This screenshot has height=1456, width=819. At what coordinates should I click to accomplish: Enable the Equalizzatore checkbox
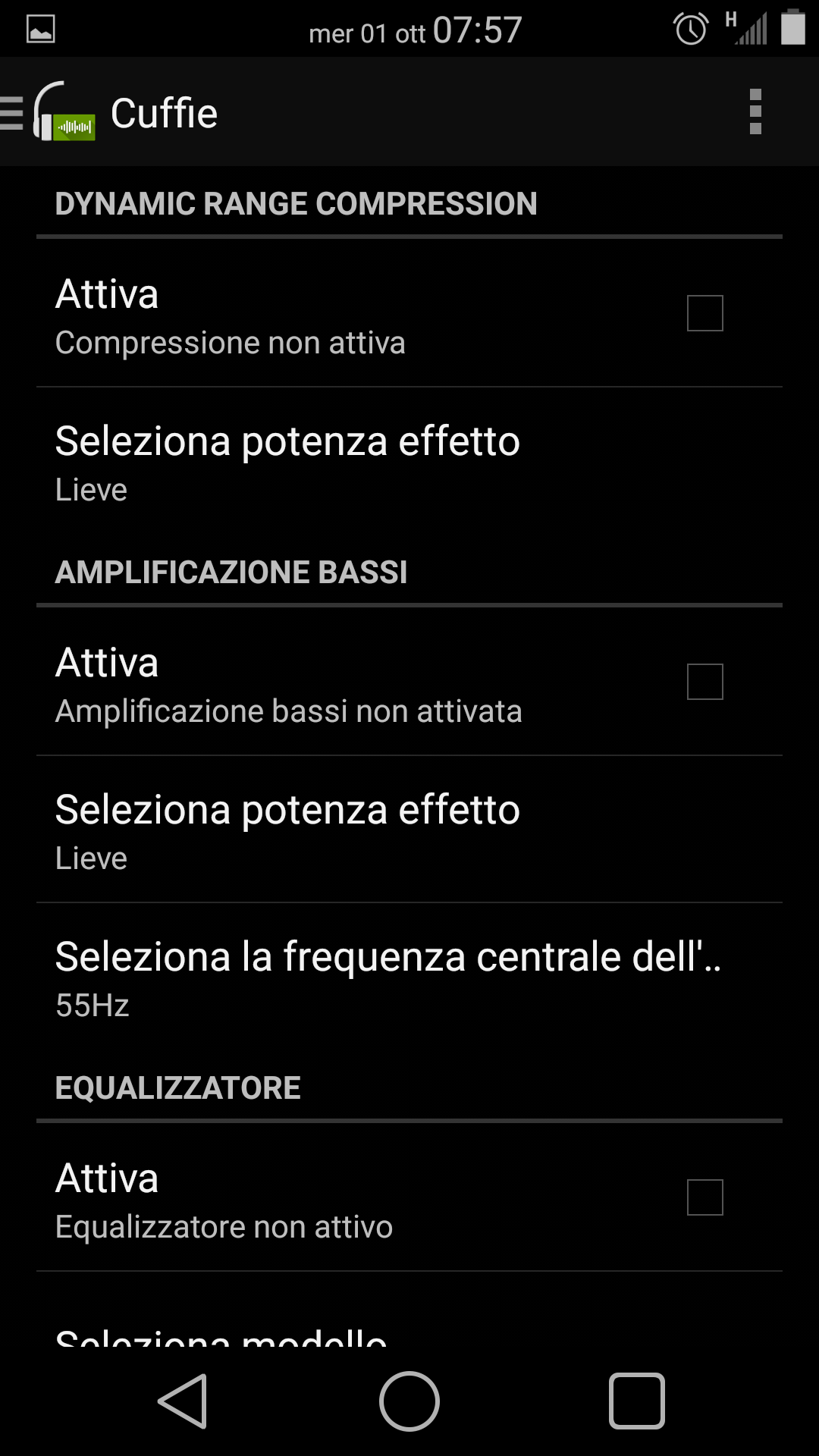click(704, 1197)
